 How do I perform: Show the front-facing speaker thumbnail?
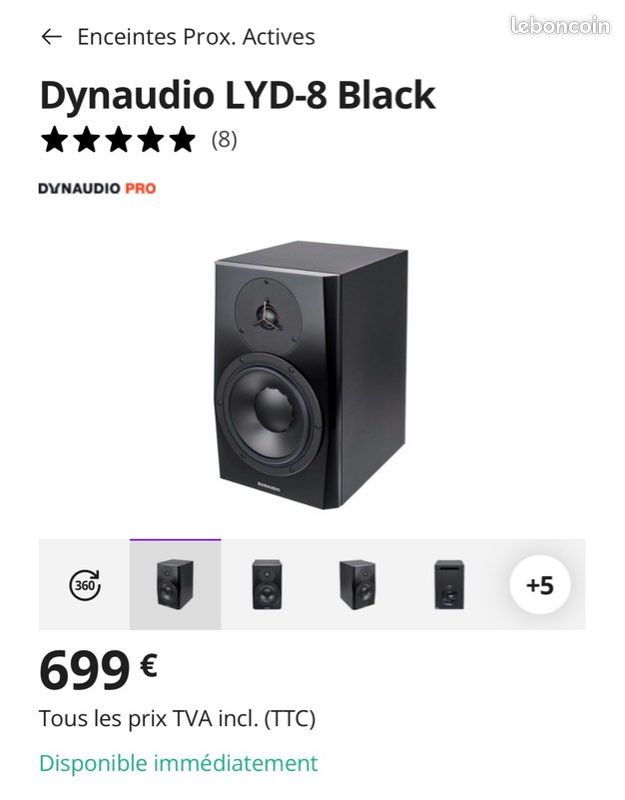pos(267,585)
